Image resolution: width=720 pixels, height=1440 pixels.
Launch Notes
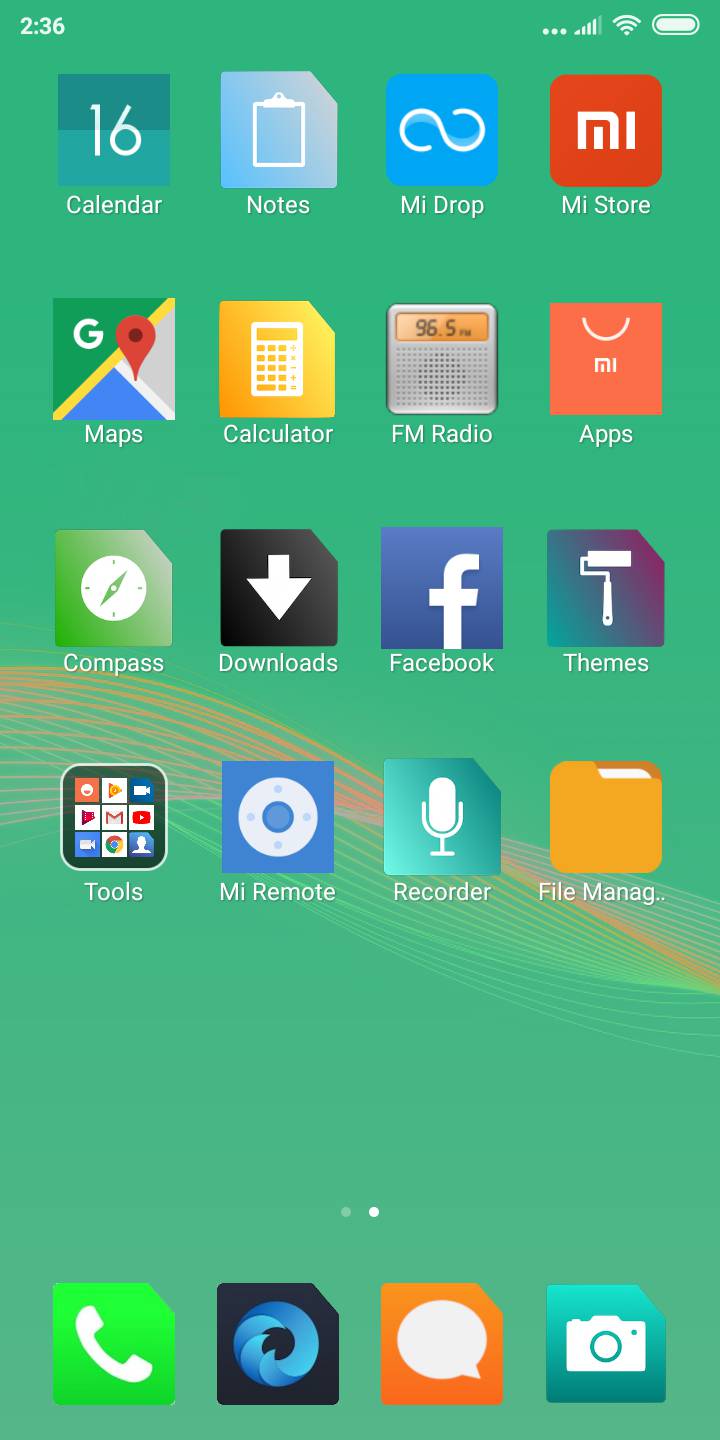[278, 130]
